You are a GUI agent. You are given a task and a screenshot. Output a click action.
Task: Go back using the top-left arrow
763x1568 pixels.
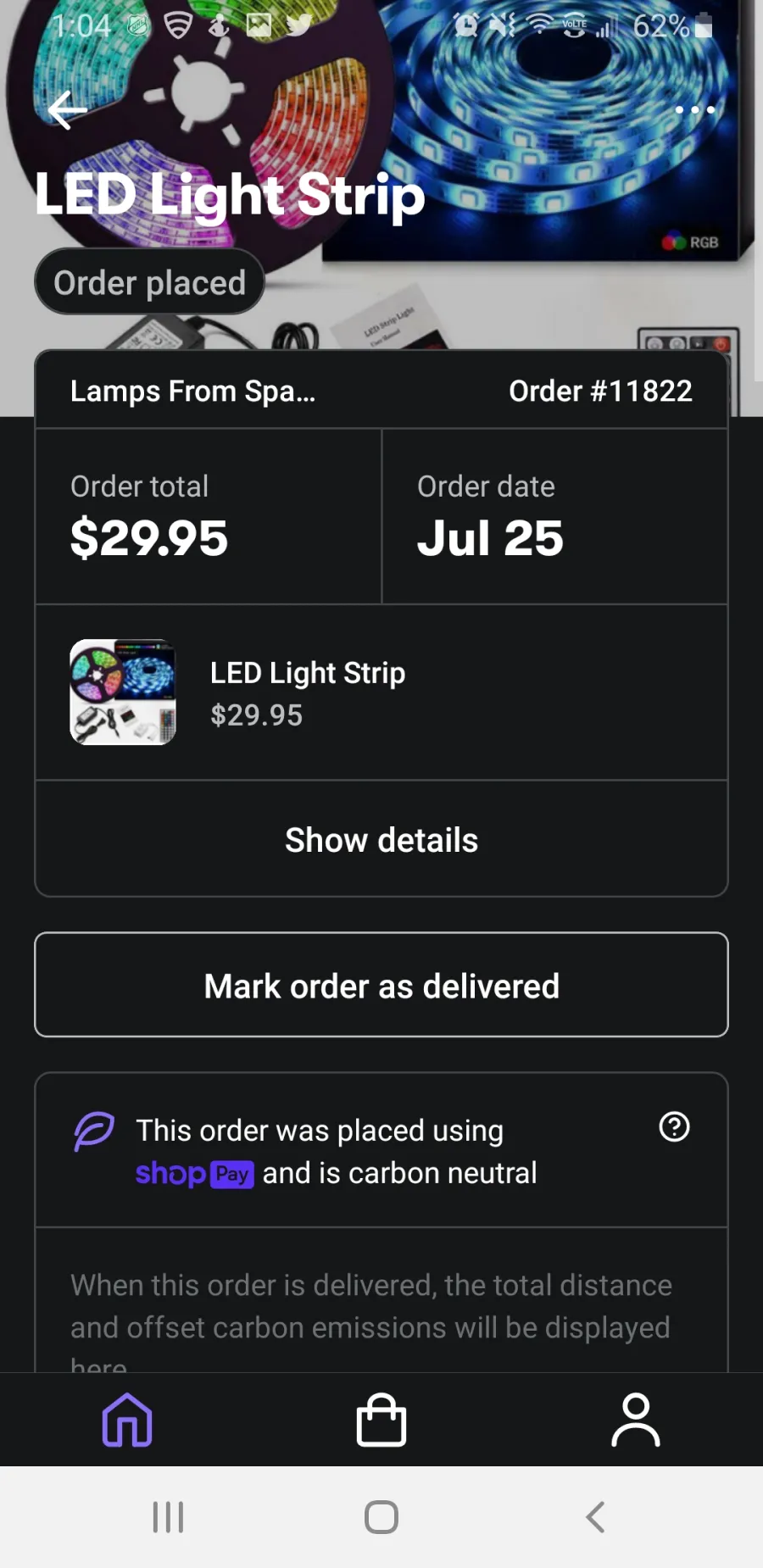pyautogui.click(x=67, y=110)
